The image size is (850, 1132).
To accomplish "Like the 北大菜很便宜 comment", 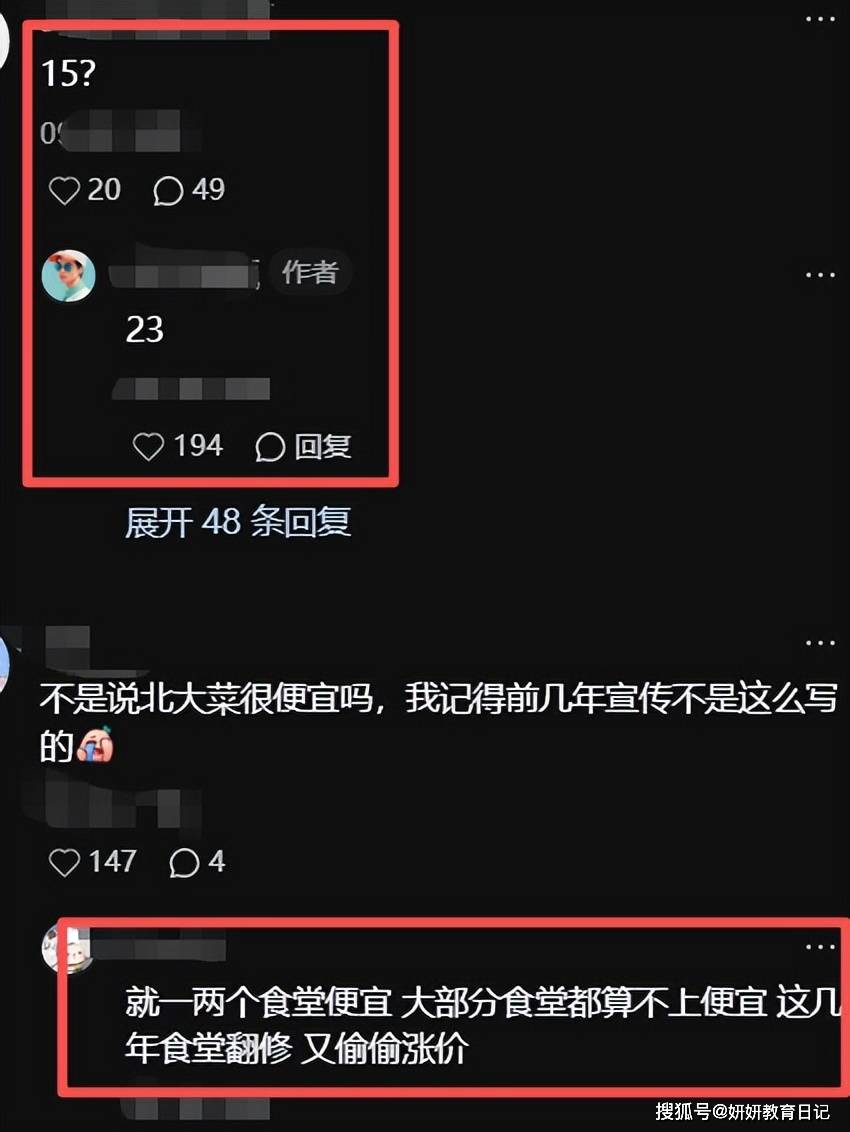I will [x=65, y=862].
